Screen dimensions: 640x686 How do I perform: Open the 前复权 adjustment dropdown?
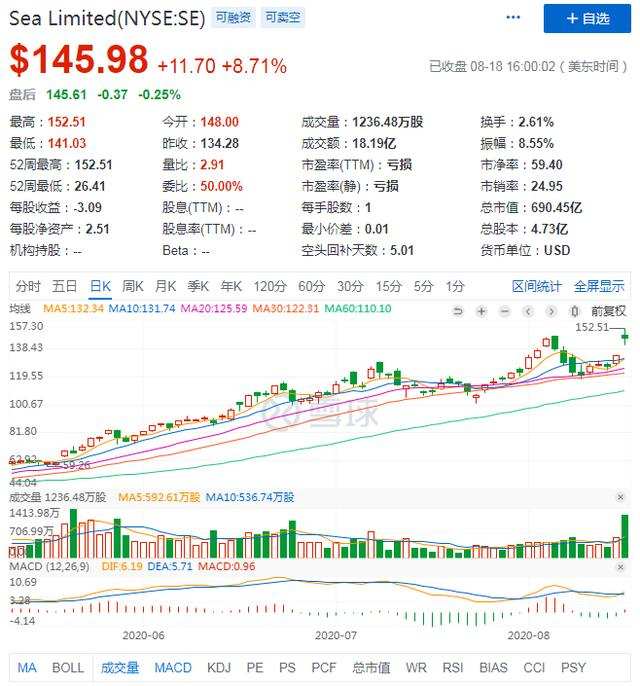click(607, 310)
